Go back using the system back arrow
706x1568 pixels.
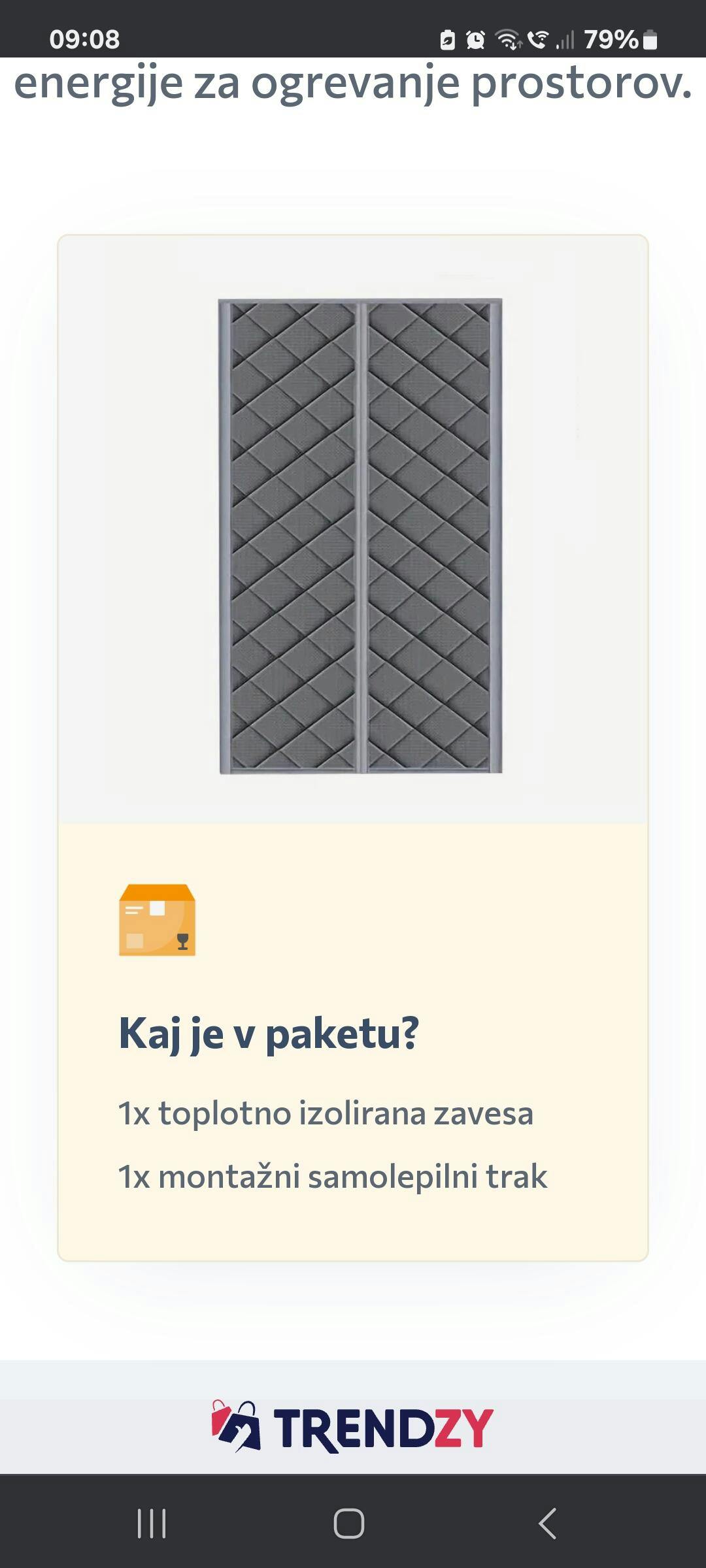click(x=548, y=1524)
